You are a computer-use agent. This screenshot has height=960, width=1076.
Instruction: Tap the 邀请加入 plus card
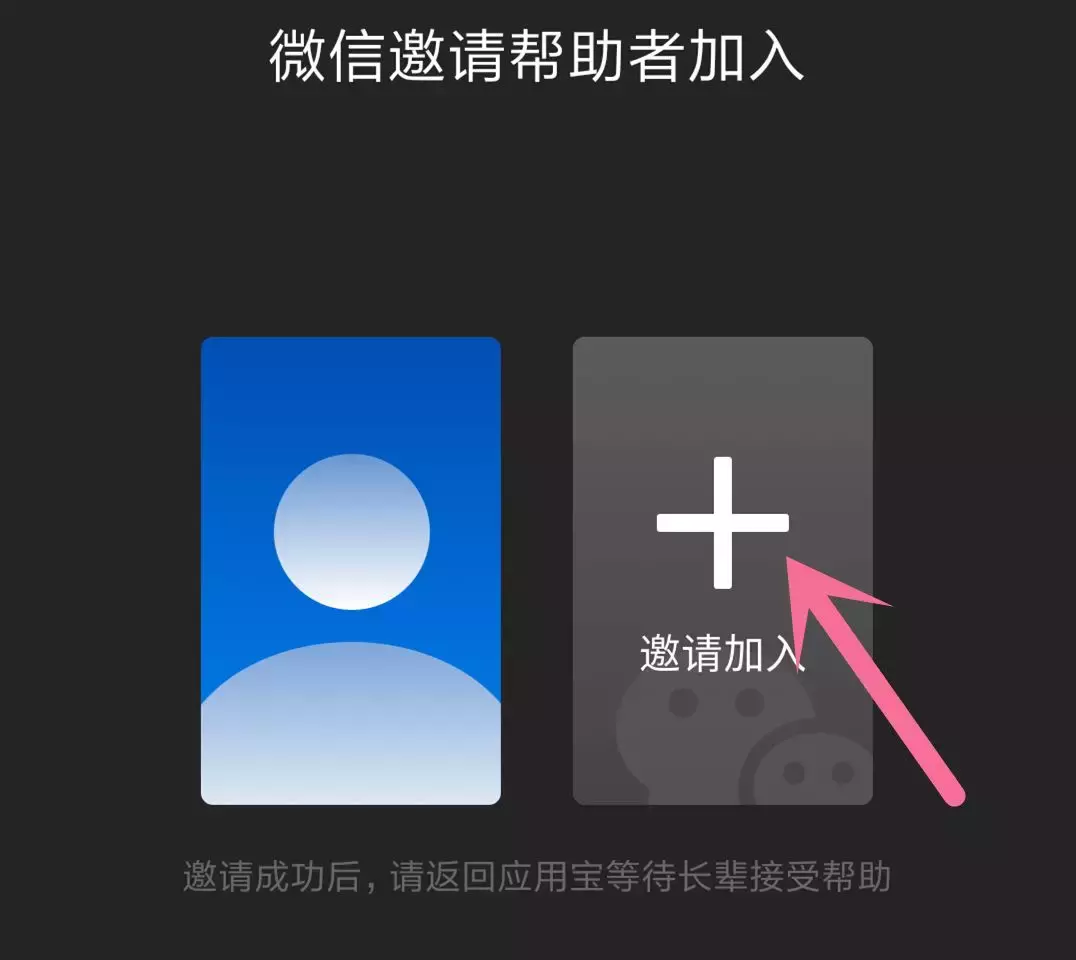722,570
